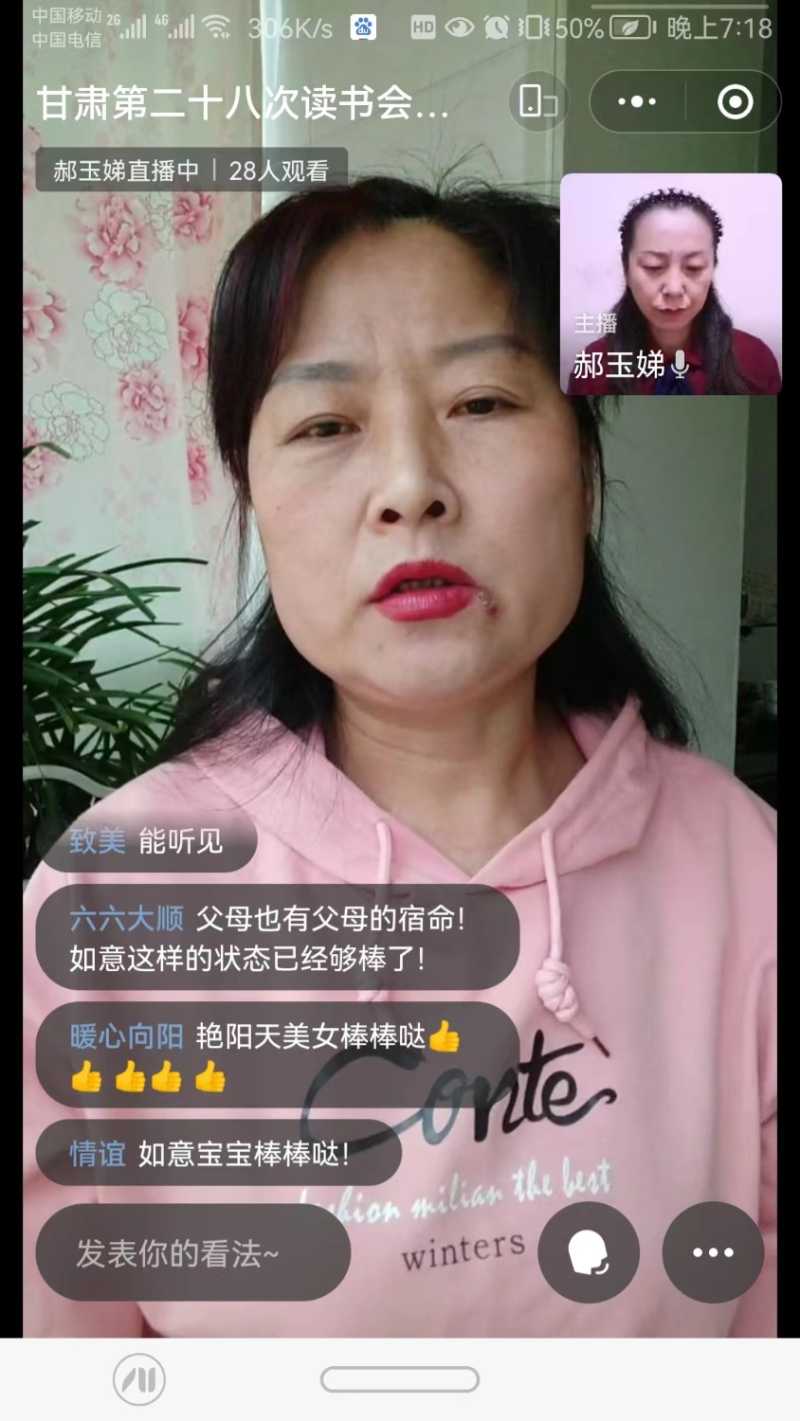Close the mini program via circle button
This screenshot has width=800, height=1421.
click(735, 102)
